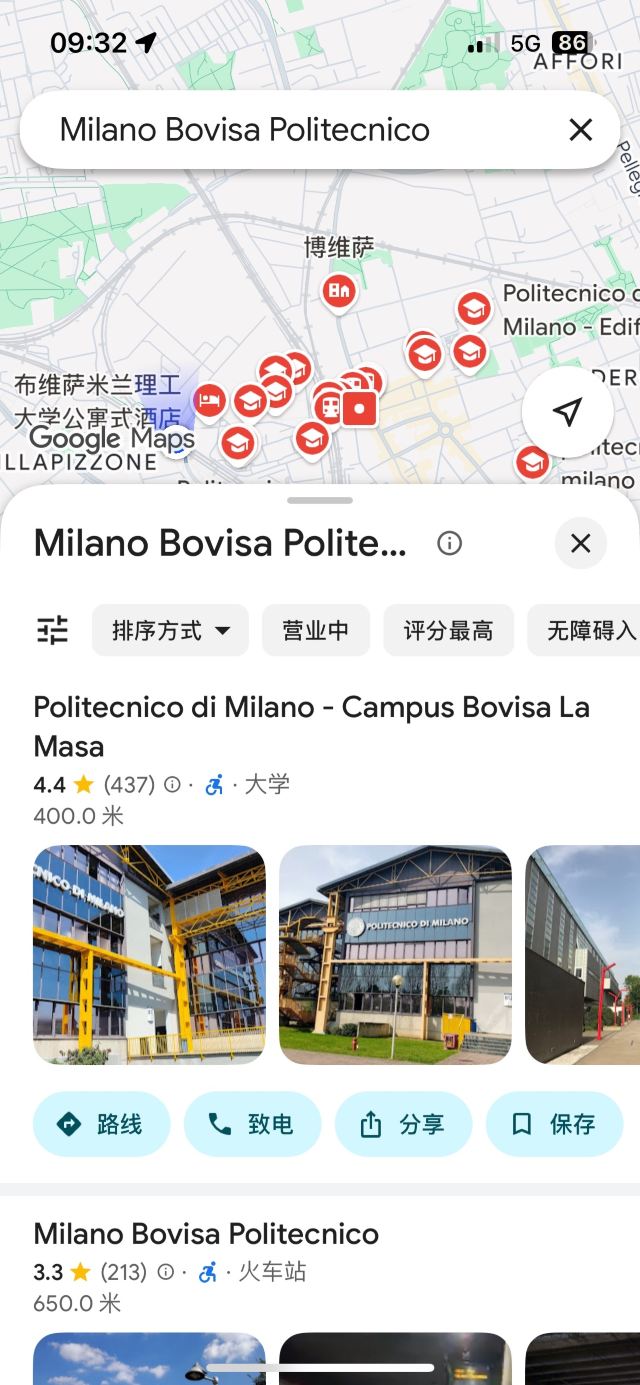Image resolution: width=640 pixels, height=1385 pixels.
Task: Open Politecnico di Milano Campus Bovisa La Masa
Action: click(x=311, y=726)
